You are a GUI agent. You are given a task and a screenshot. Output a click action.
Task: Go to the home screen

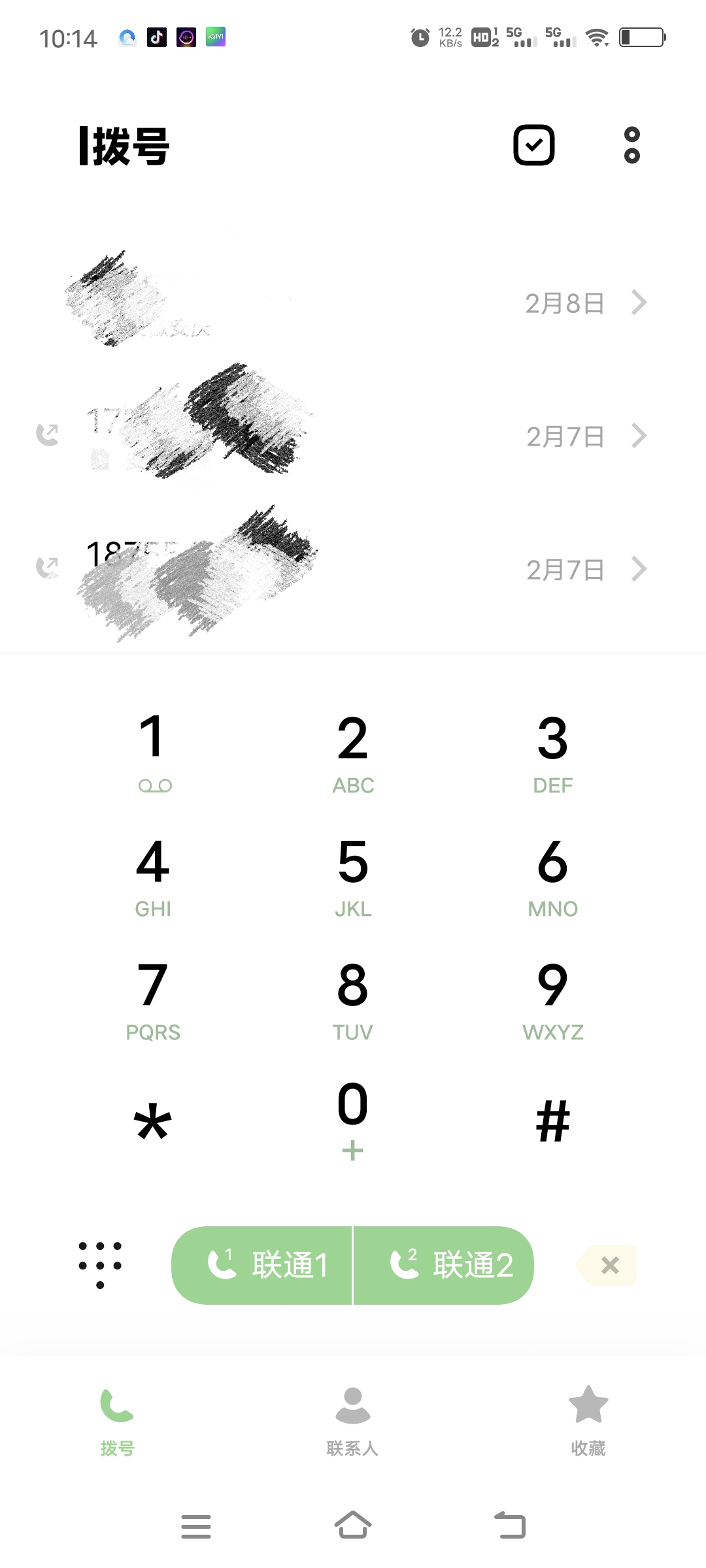click(x=353, y=1526)
